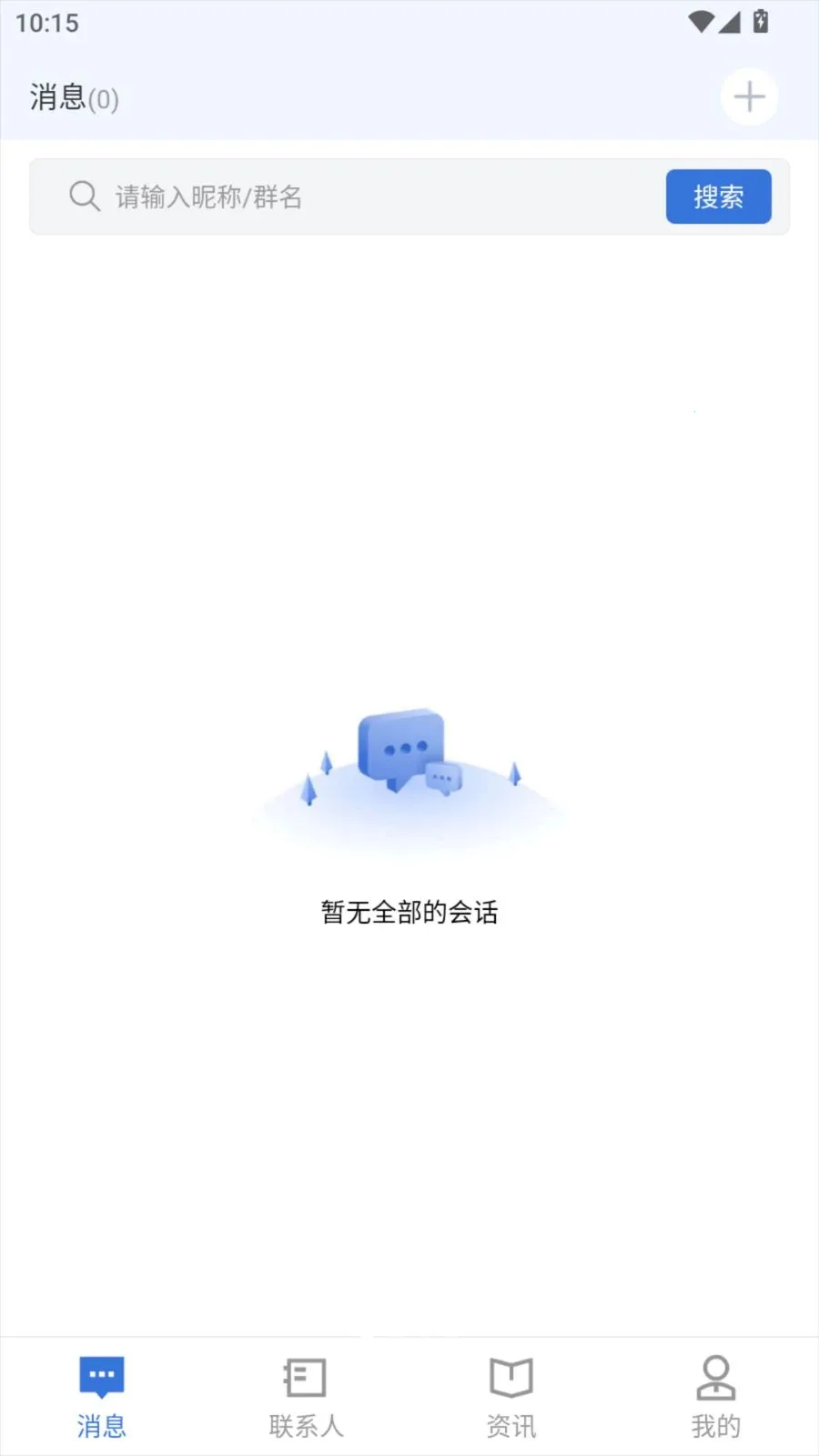Tap the 我的 profile person icon
This screenshot has width=819, height=1456.
coord(715,1377)
